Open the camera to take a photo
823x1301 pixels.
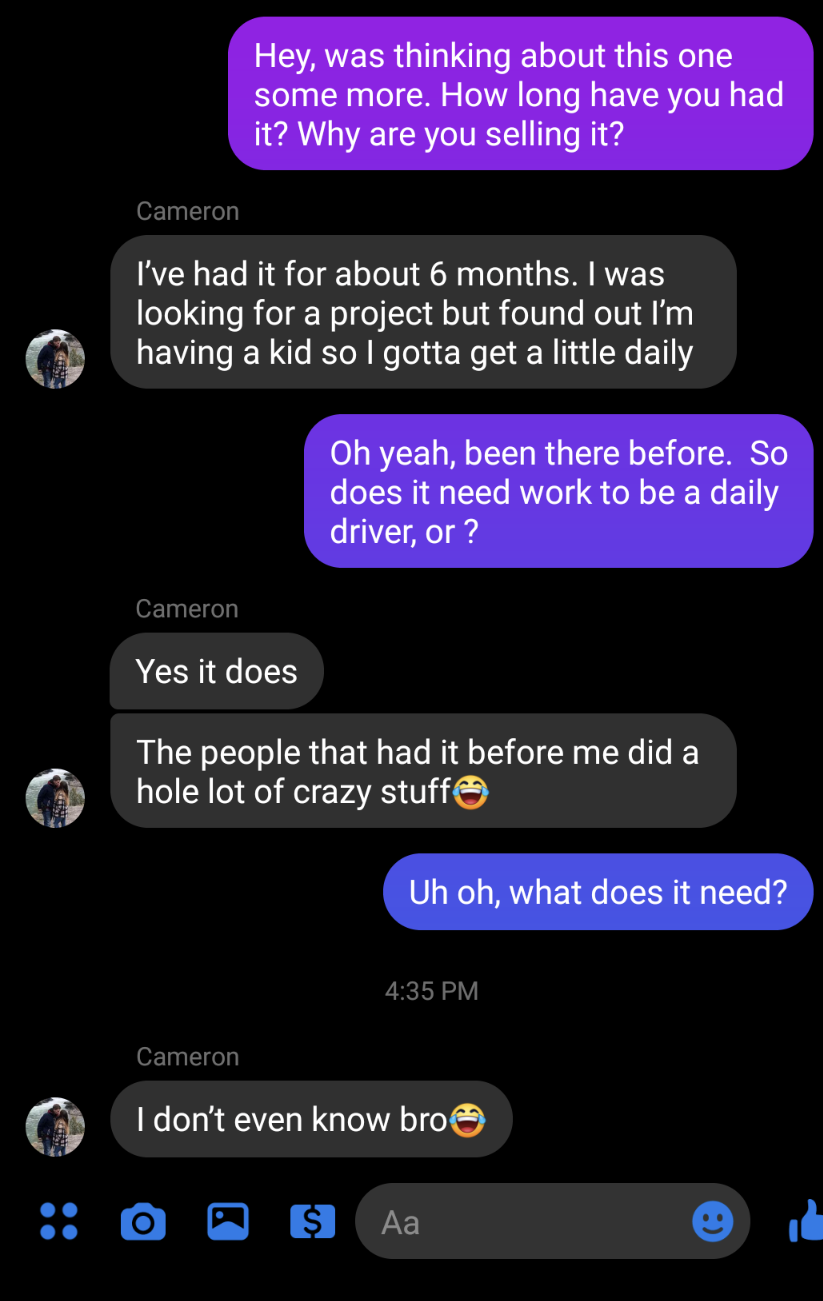(143, 1222)
